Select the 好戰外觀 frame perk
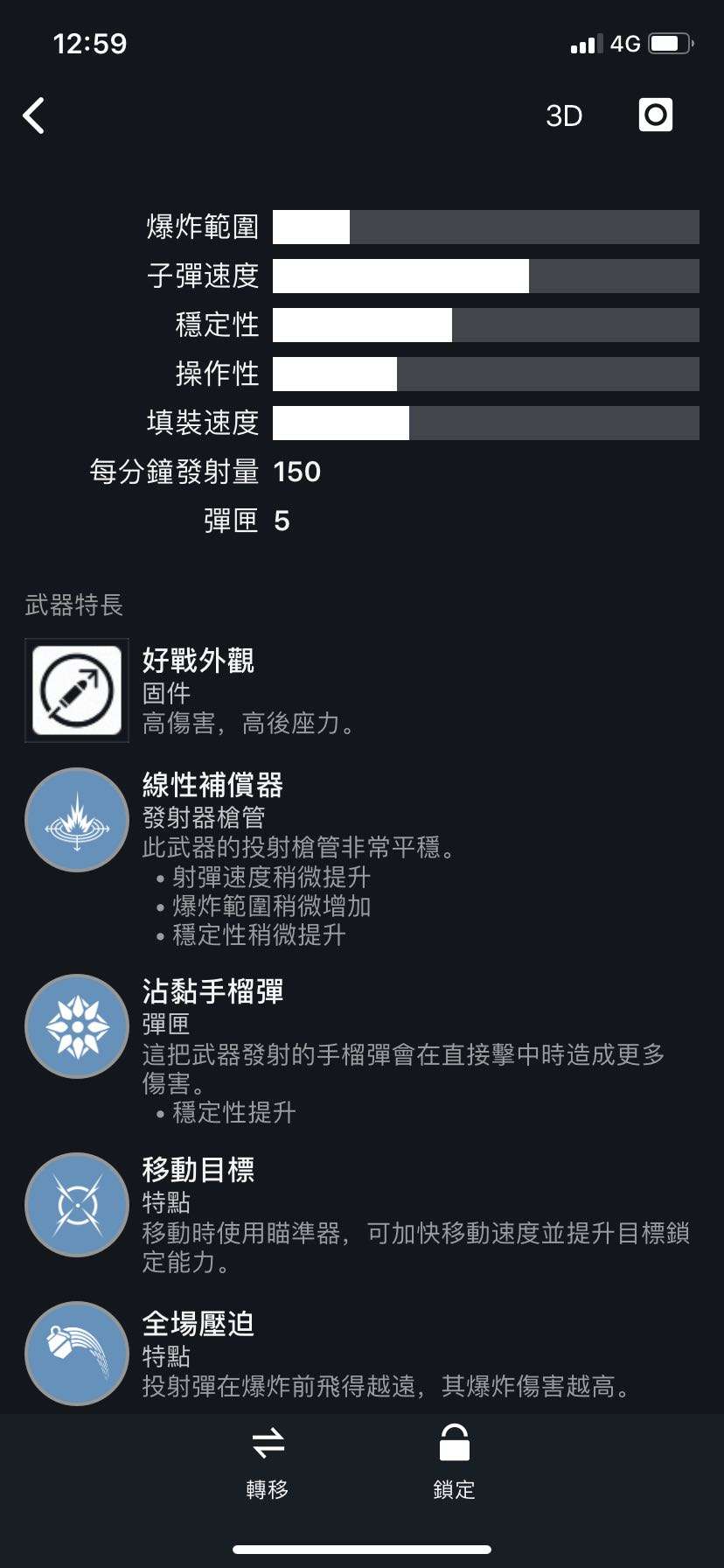The image size is (724, 1568). tap(77, 690)
